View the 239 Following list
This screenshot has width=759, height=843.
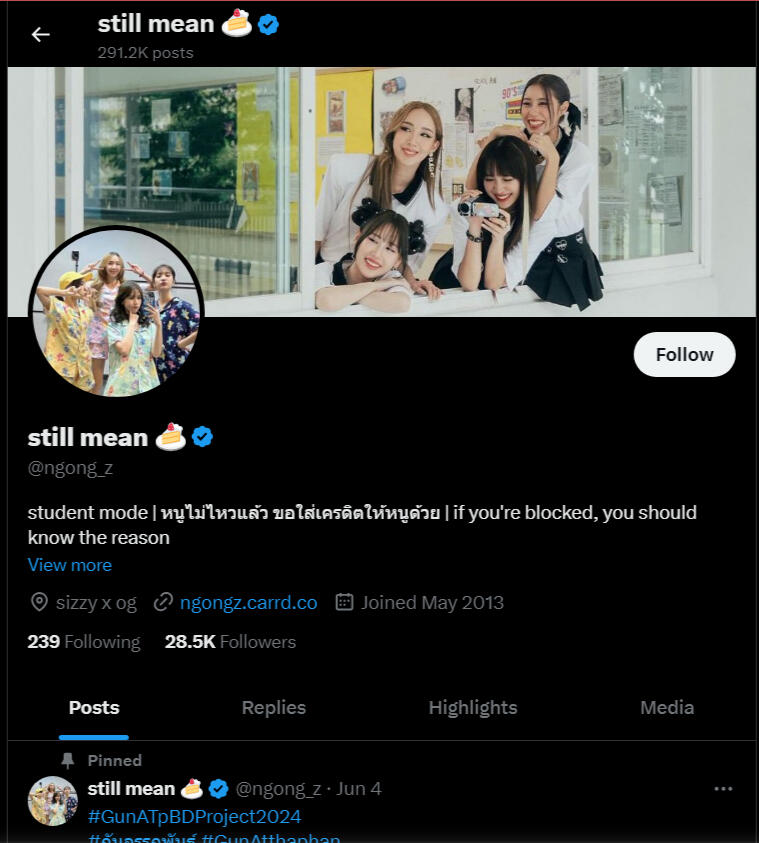coord(84,642)
